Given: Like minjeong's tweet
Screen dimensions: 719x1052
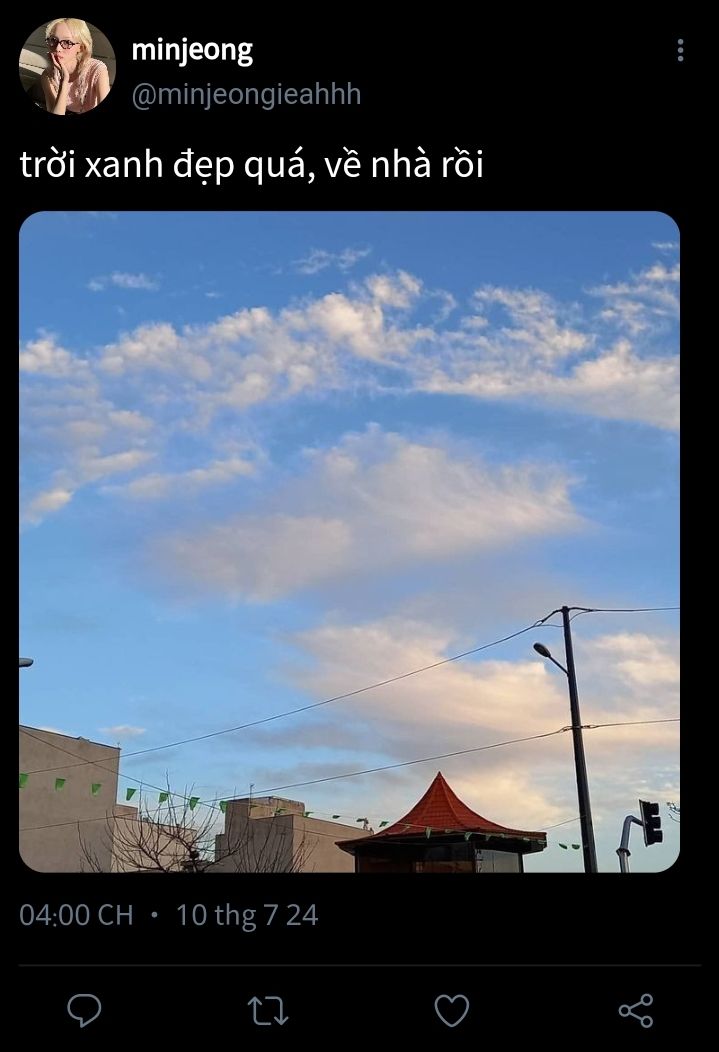Looking at the screenshot, I should 452,1011.
